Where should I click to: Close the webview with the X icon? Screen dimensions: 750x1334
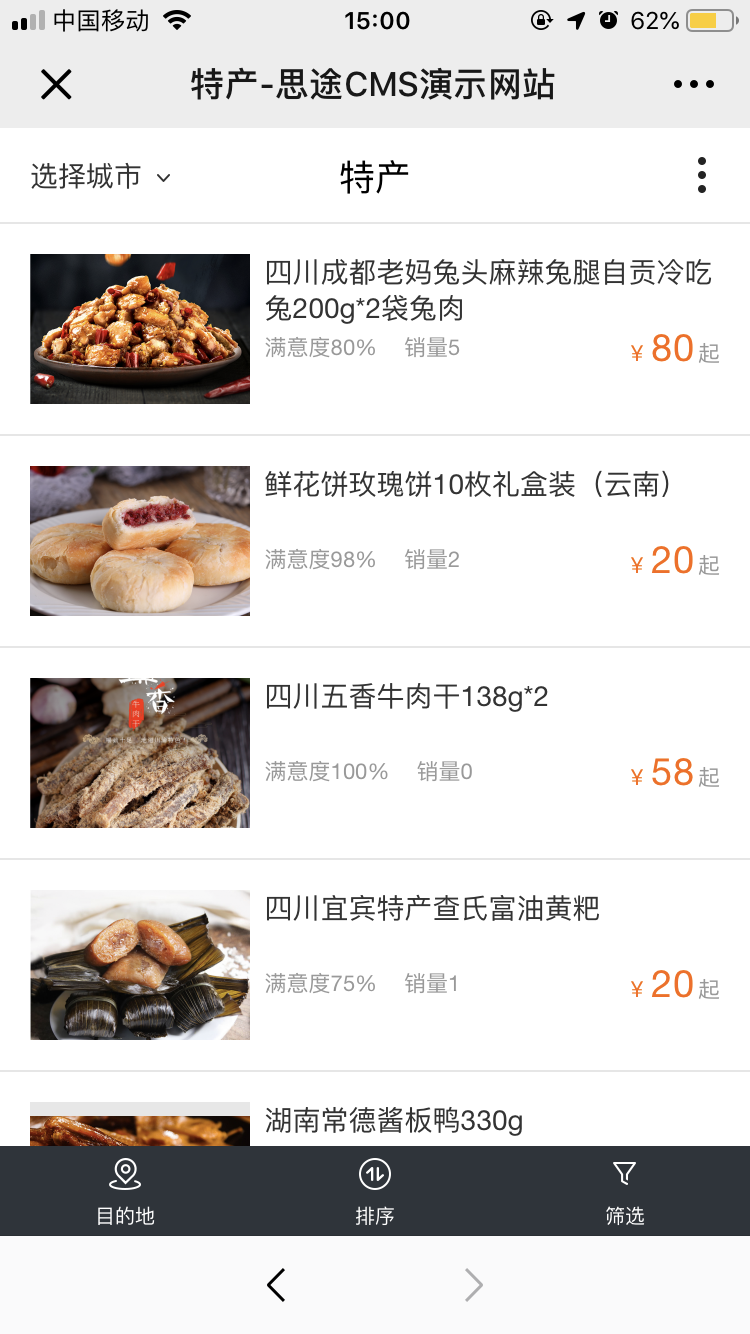point(56,85)
